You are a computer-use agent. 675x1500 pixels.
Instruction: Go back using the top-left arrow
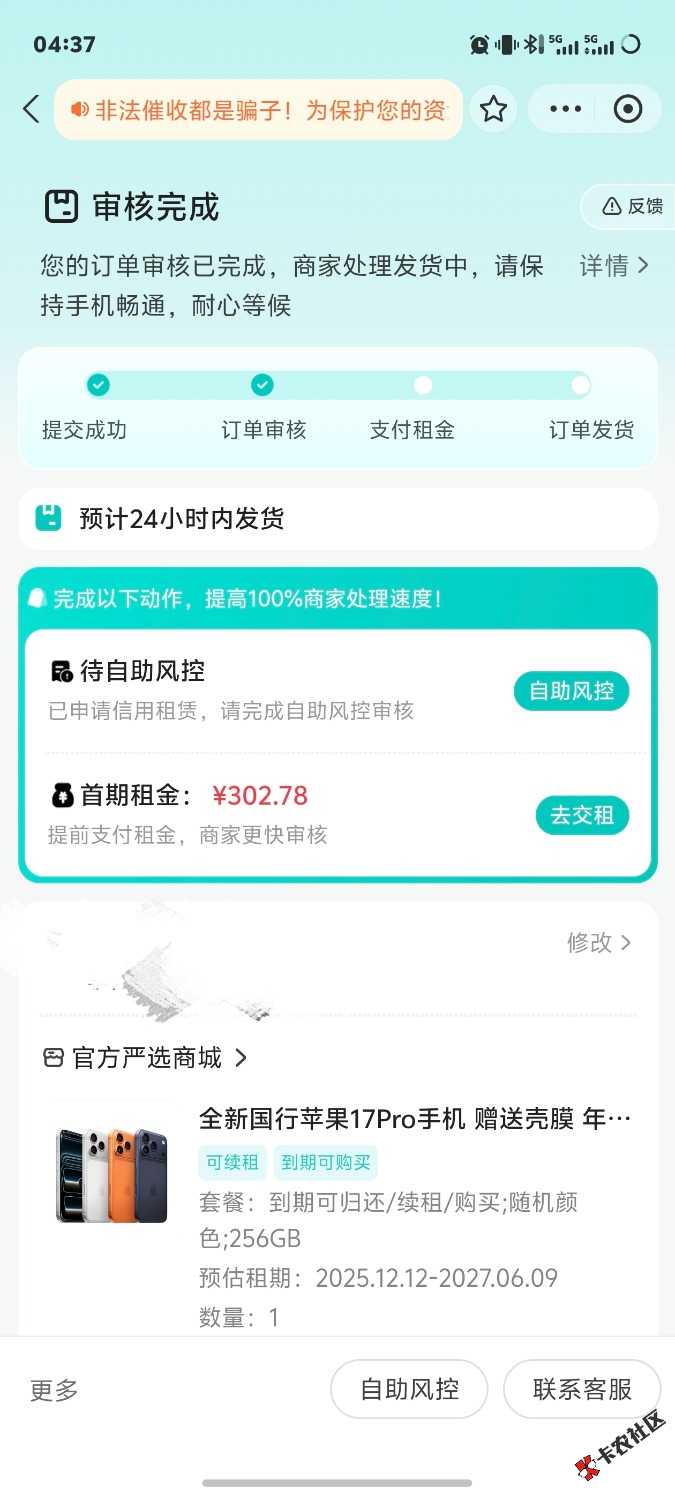(x=31, y=109)
